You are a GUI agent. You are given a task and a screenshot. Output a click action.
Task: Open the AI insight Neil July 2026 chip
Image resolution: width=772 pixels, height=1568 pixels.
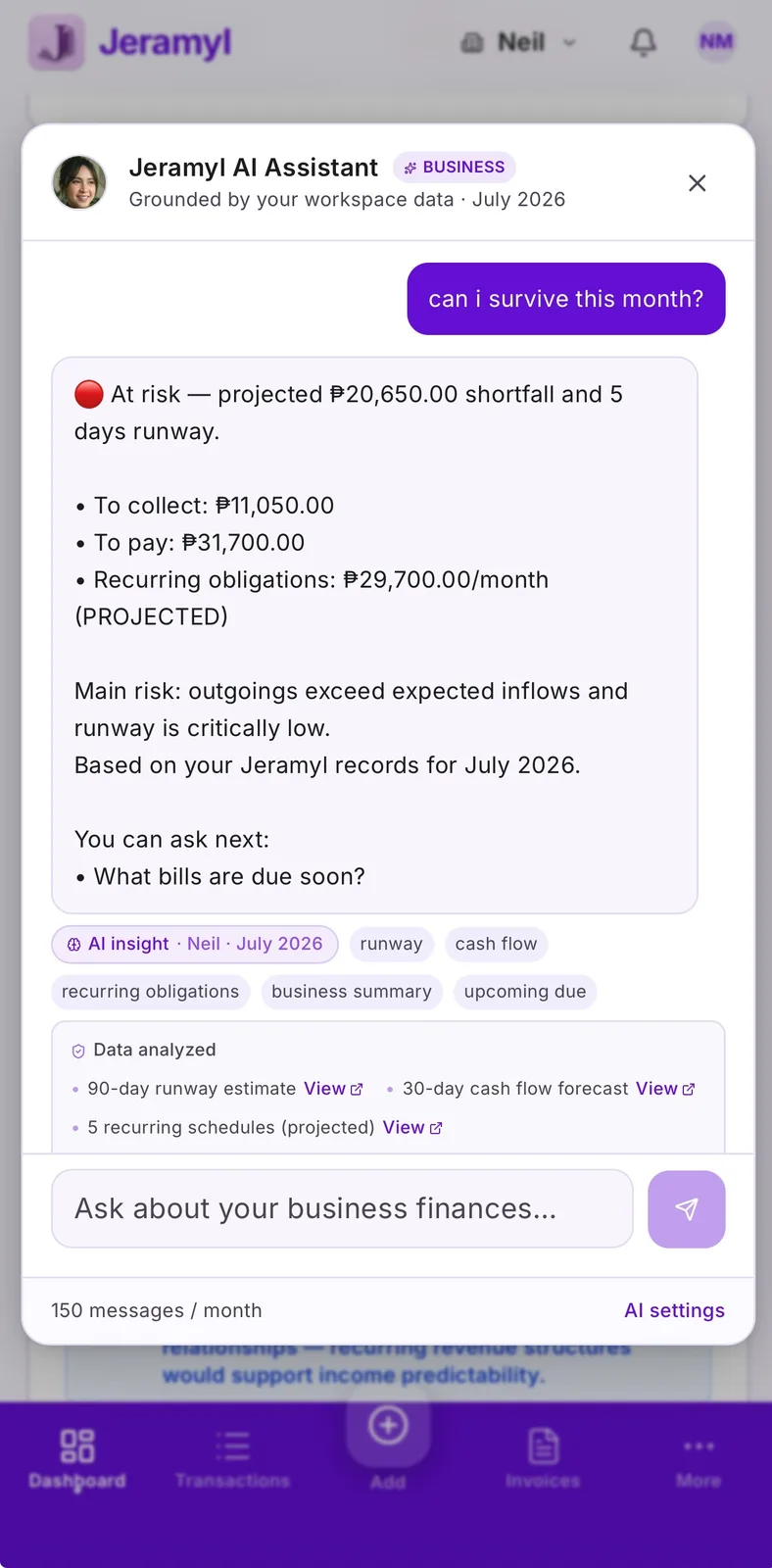click(x=195, y=944)
